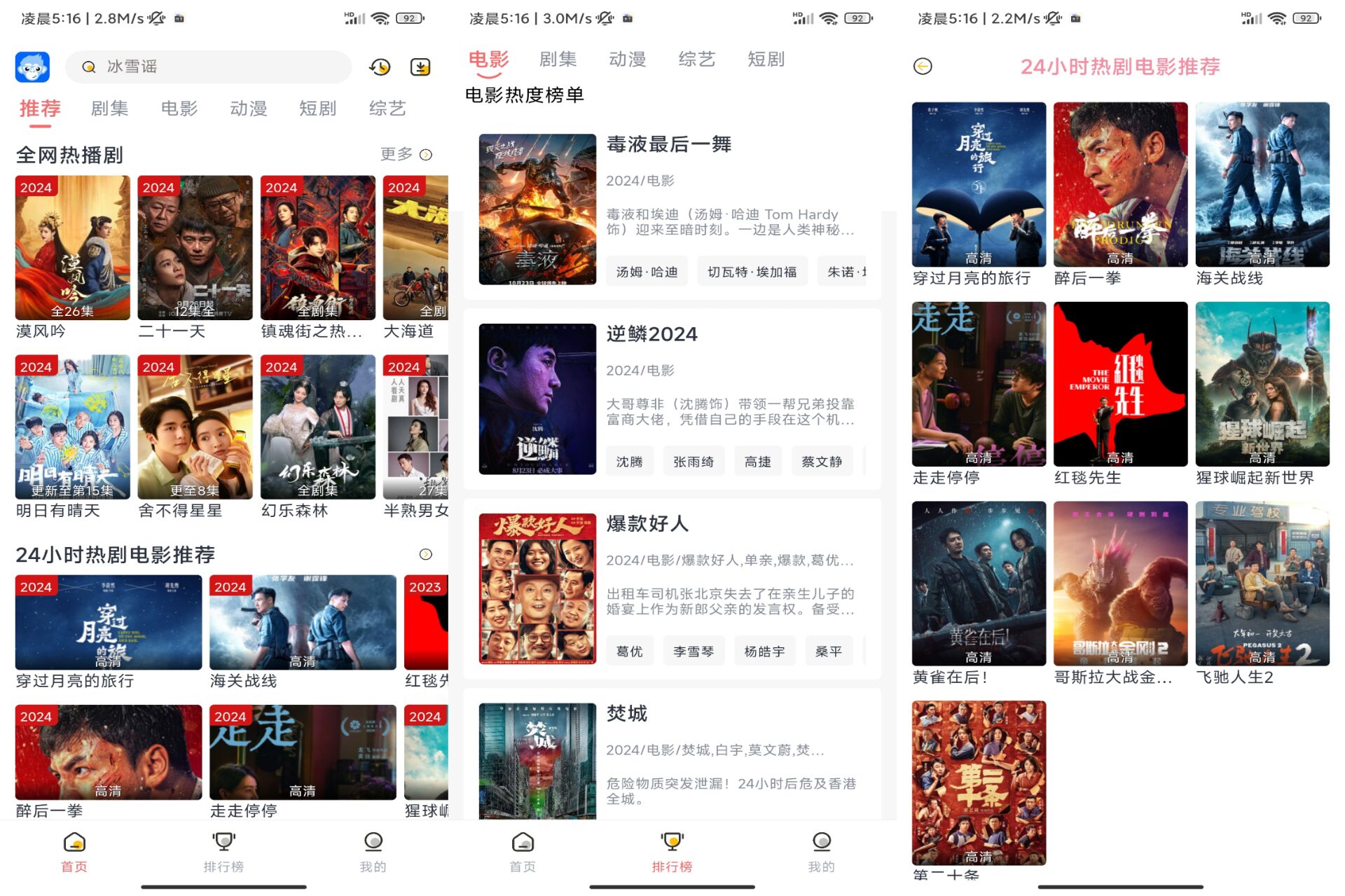This screenshot has height=896, width=1345.
Task: Open the 幻乐森林 drama poster
Action: [x=317, y=427]
